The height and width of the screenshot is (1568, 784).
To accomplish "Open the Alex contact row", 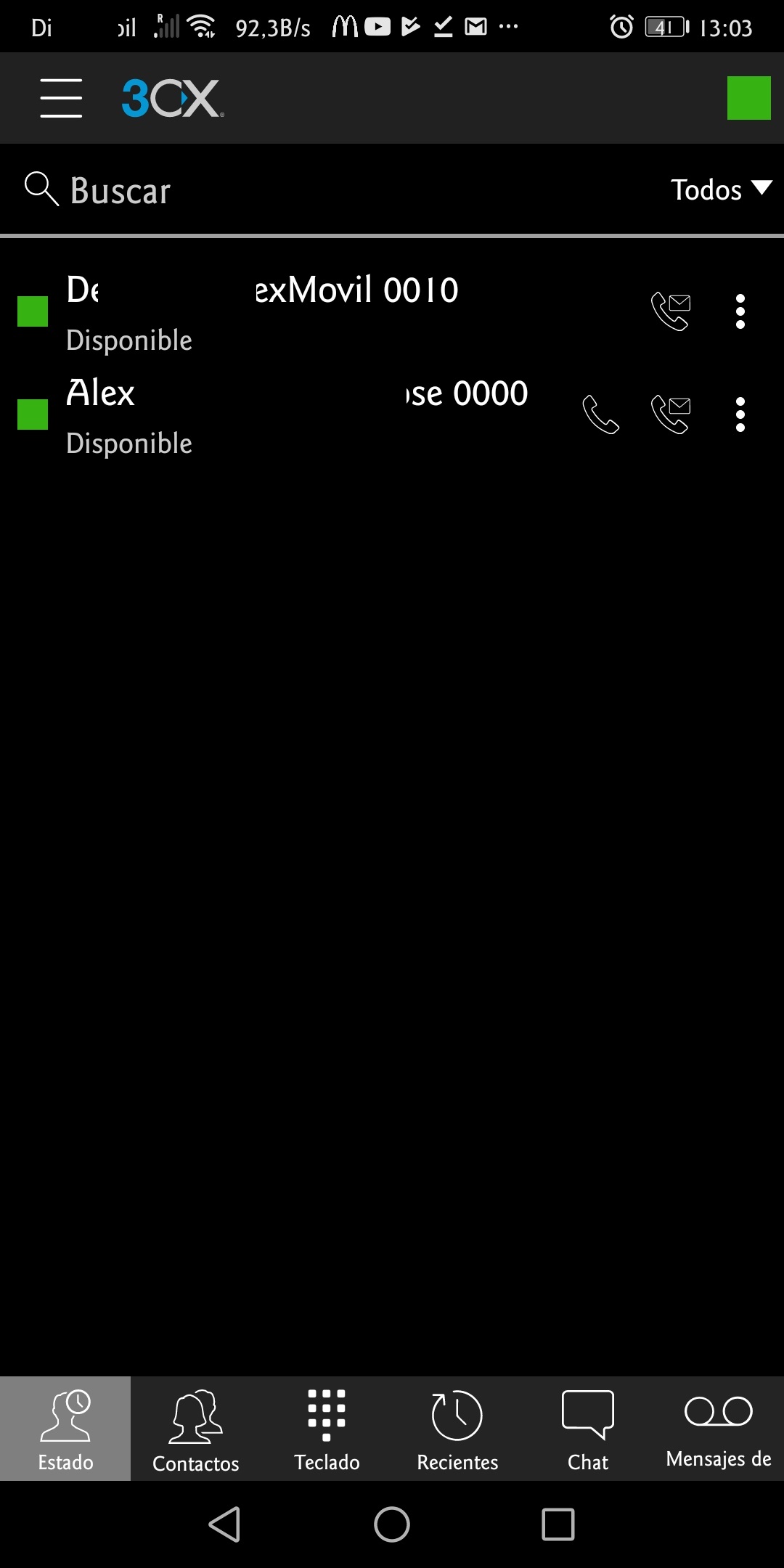I will [290, 415].
